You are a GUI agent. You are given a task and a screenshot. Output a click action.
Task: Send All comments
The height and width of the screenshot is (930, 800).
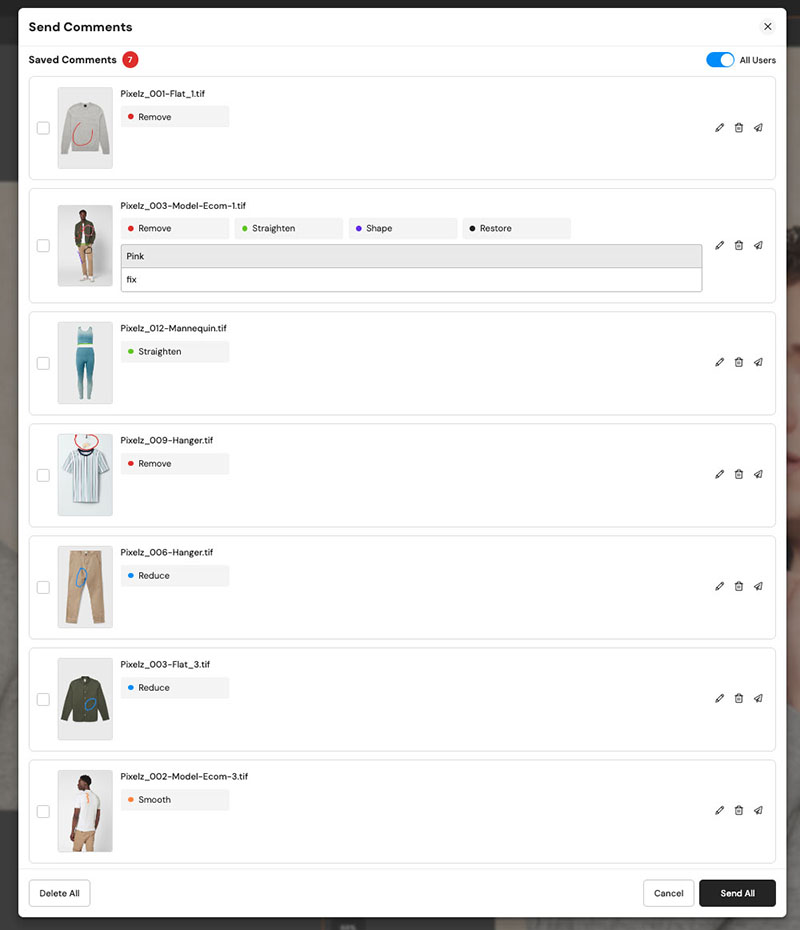(737, 893)
